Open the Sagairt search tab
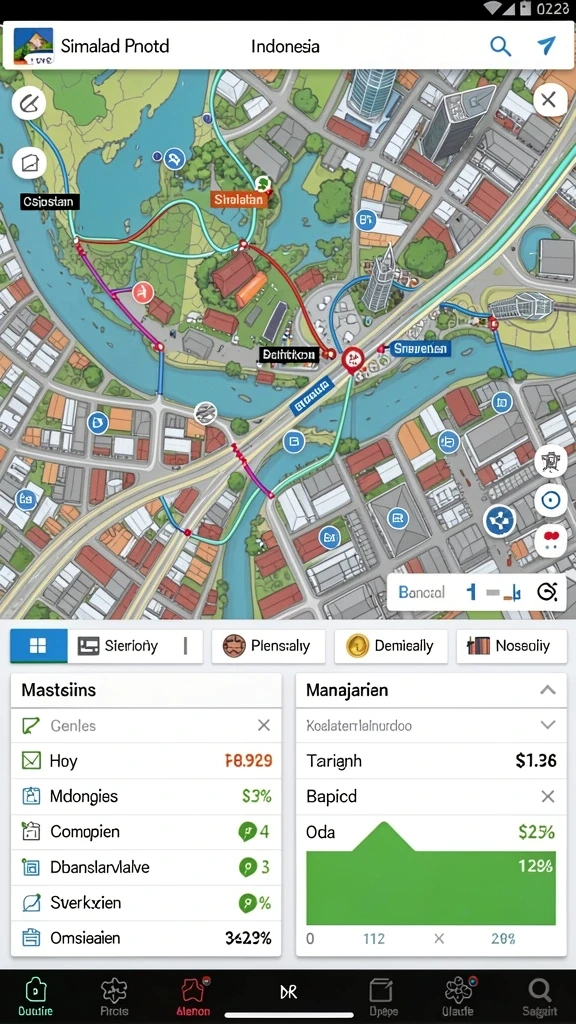The height and width of the screenshot is (1024, 576). click(539, 996)
